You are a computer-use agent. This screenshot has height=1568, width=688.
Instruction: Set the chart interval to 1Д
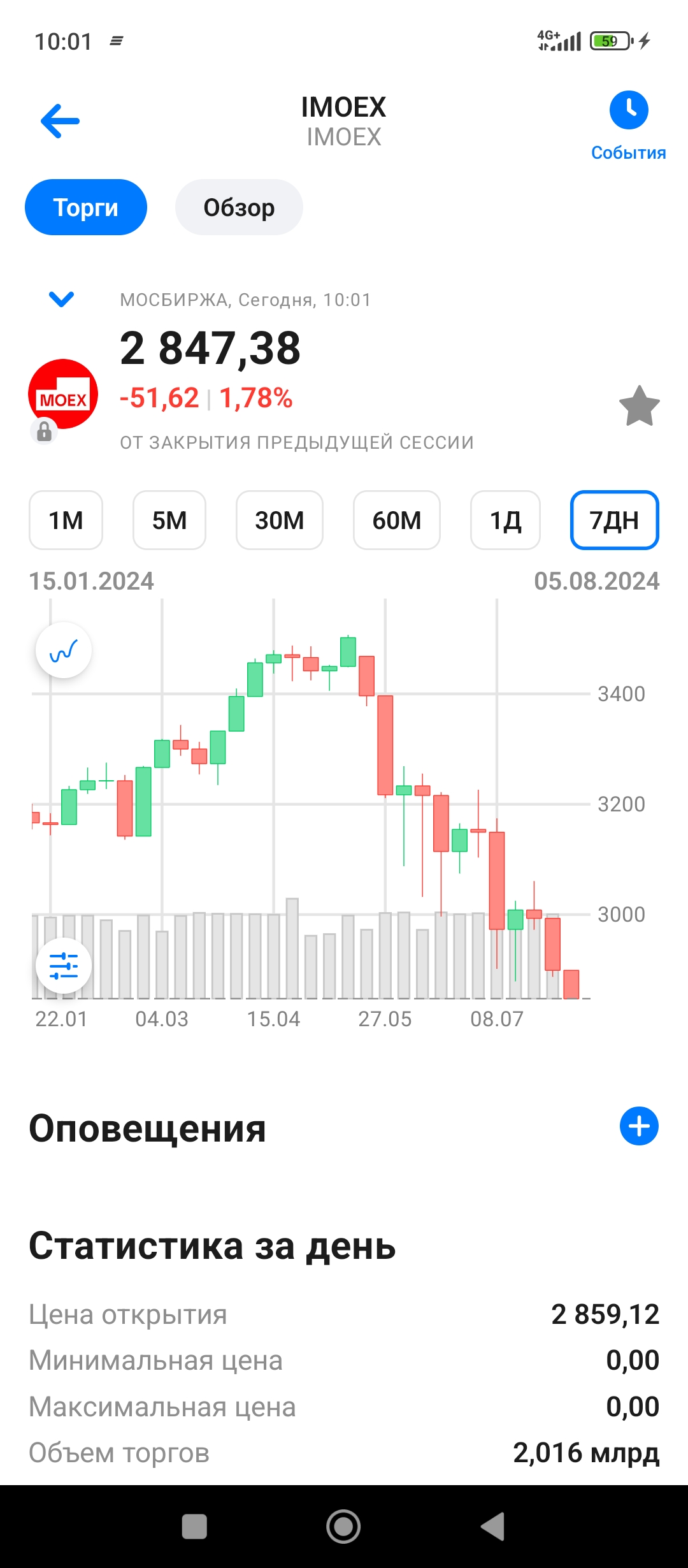506,520
